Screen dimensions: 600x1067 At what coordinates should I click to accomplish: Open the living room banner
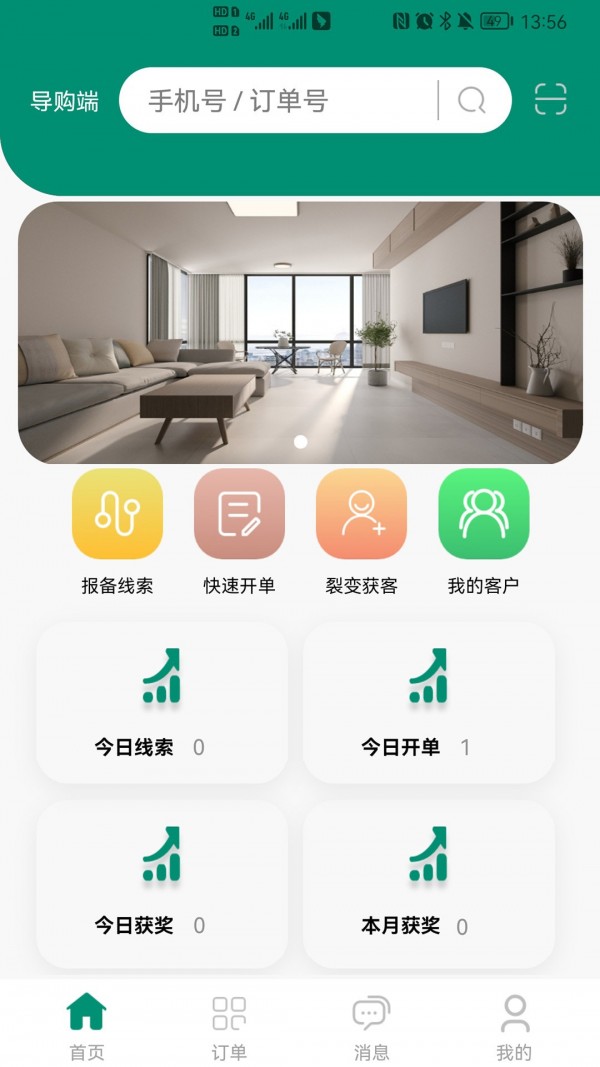(x=300, y=332)
